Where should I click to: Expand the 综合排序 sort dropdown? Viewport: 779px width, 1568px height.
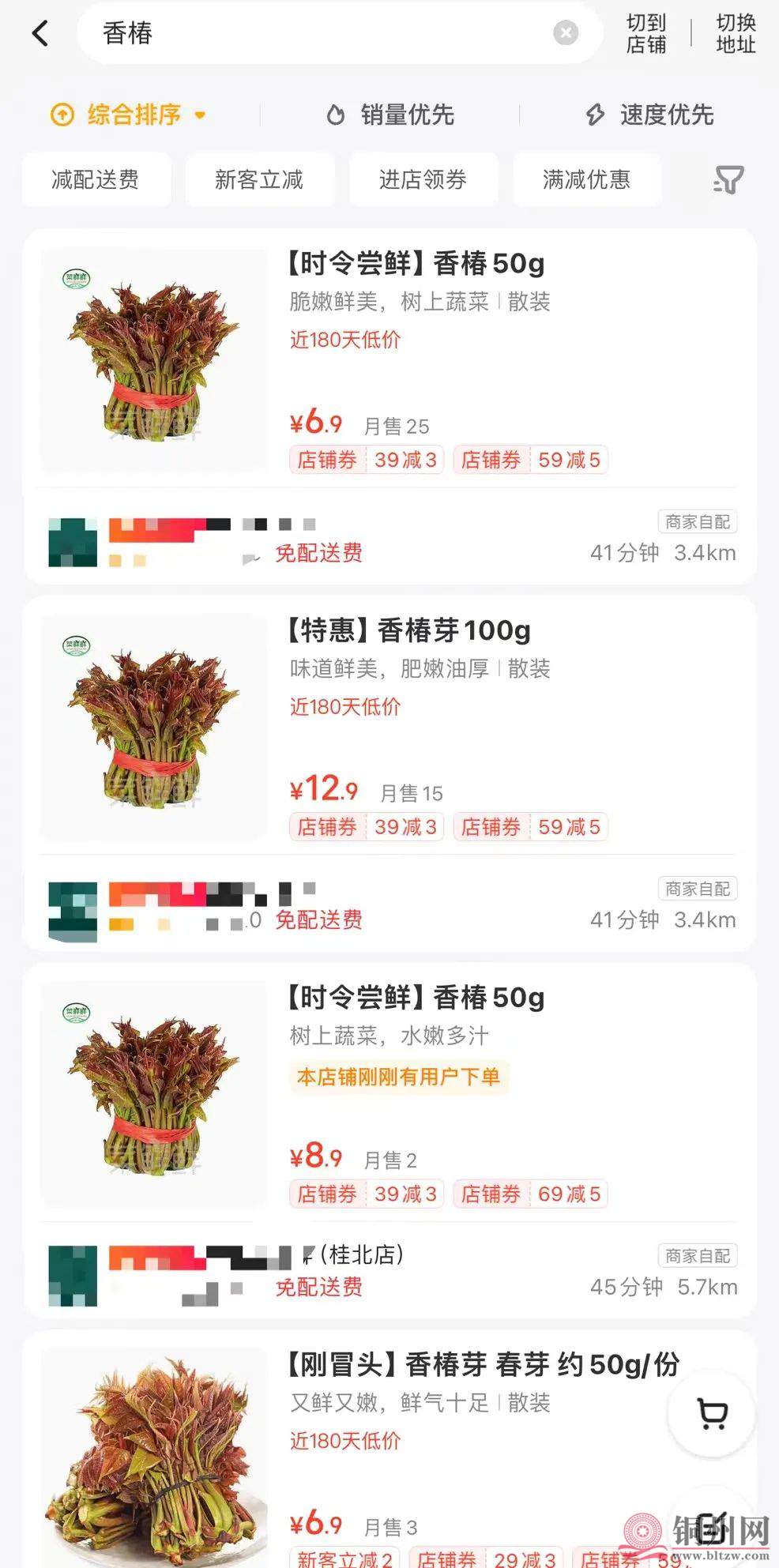tap(128, 115)
